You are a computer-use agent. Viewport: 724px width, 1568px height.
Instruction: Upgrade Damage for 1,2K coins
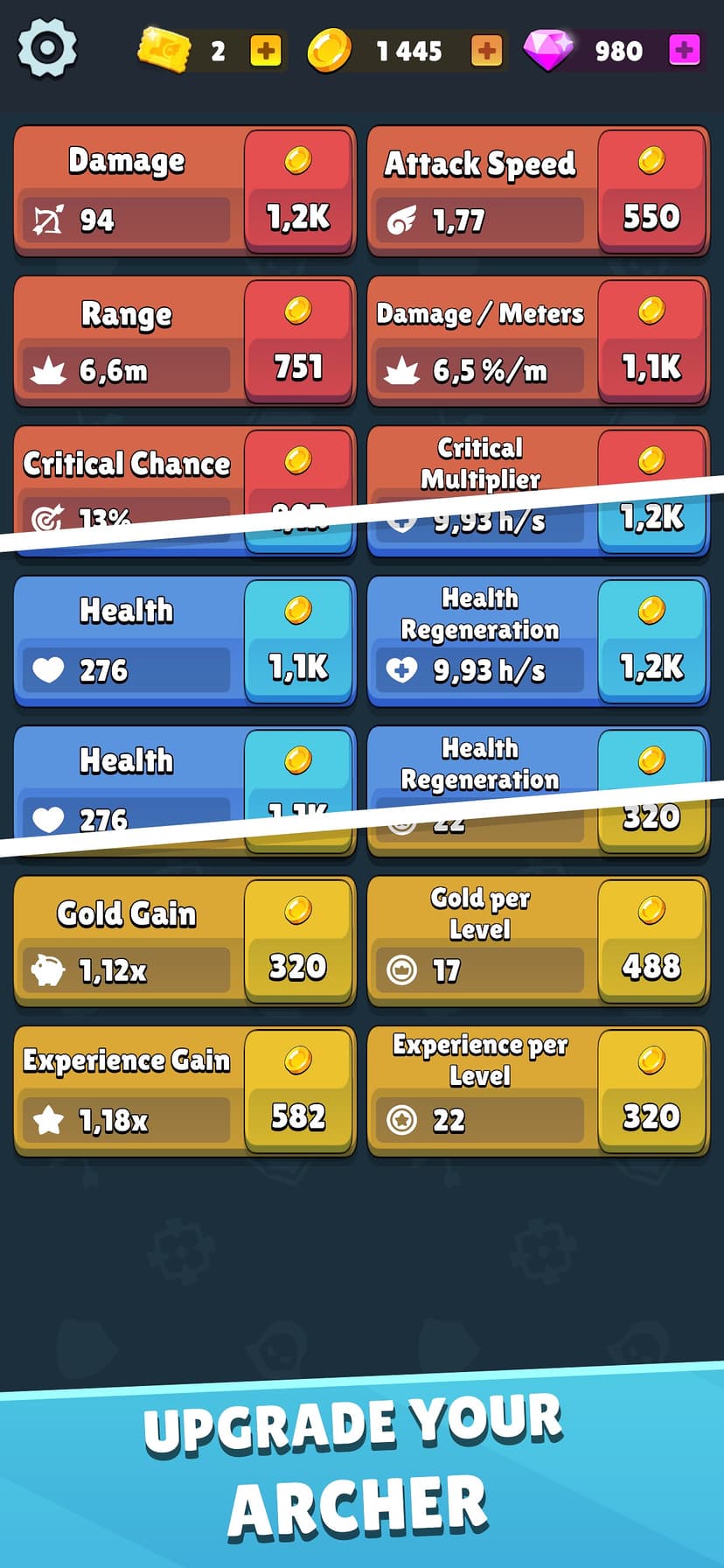point(298,191)
